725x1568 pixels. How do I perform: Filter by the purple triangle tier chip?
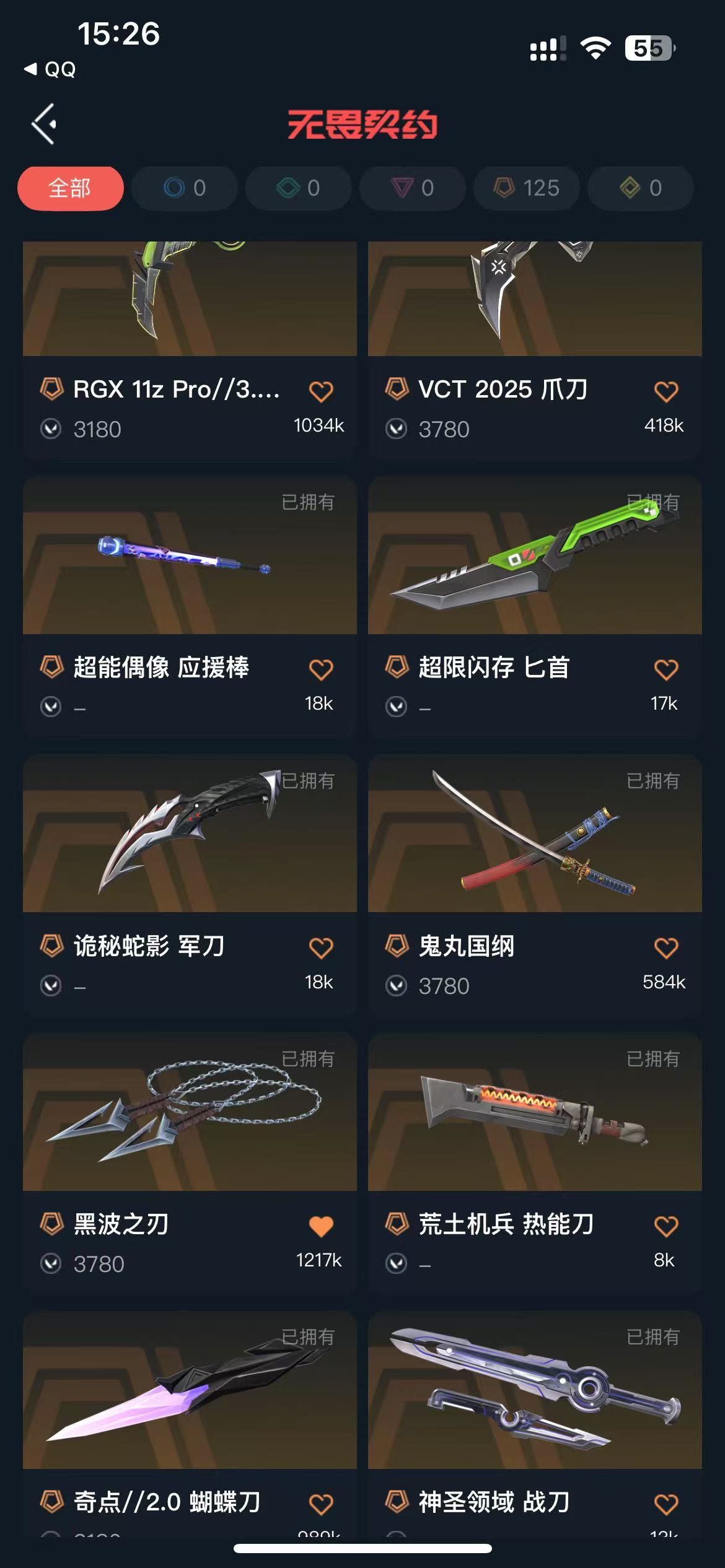click(412, 188)
